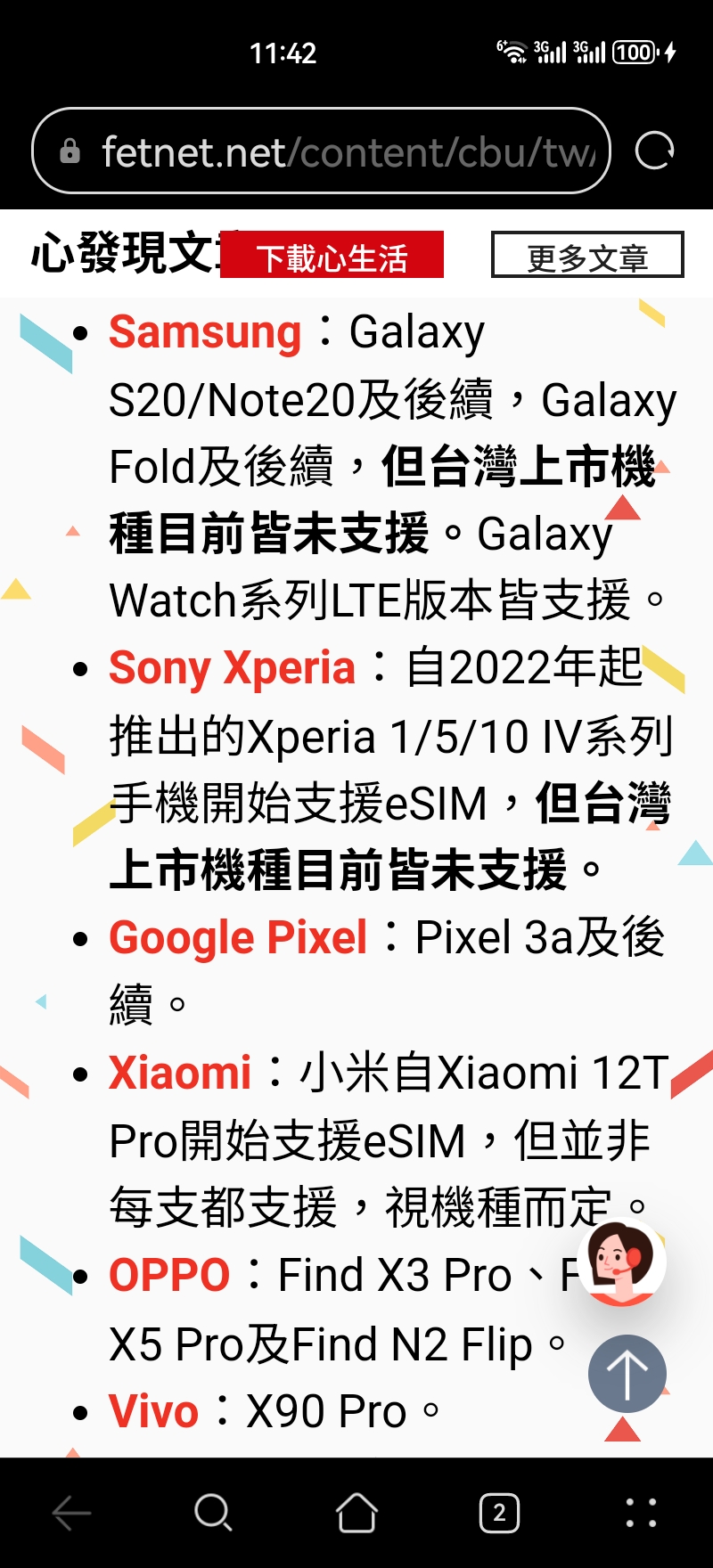Open 更多文章 for more articles

pos(587,257)
